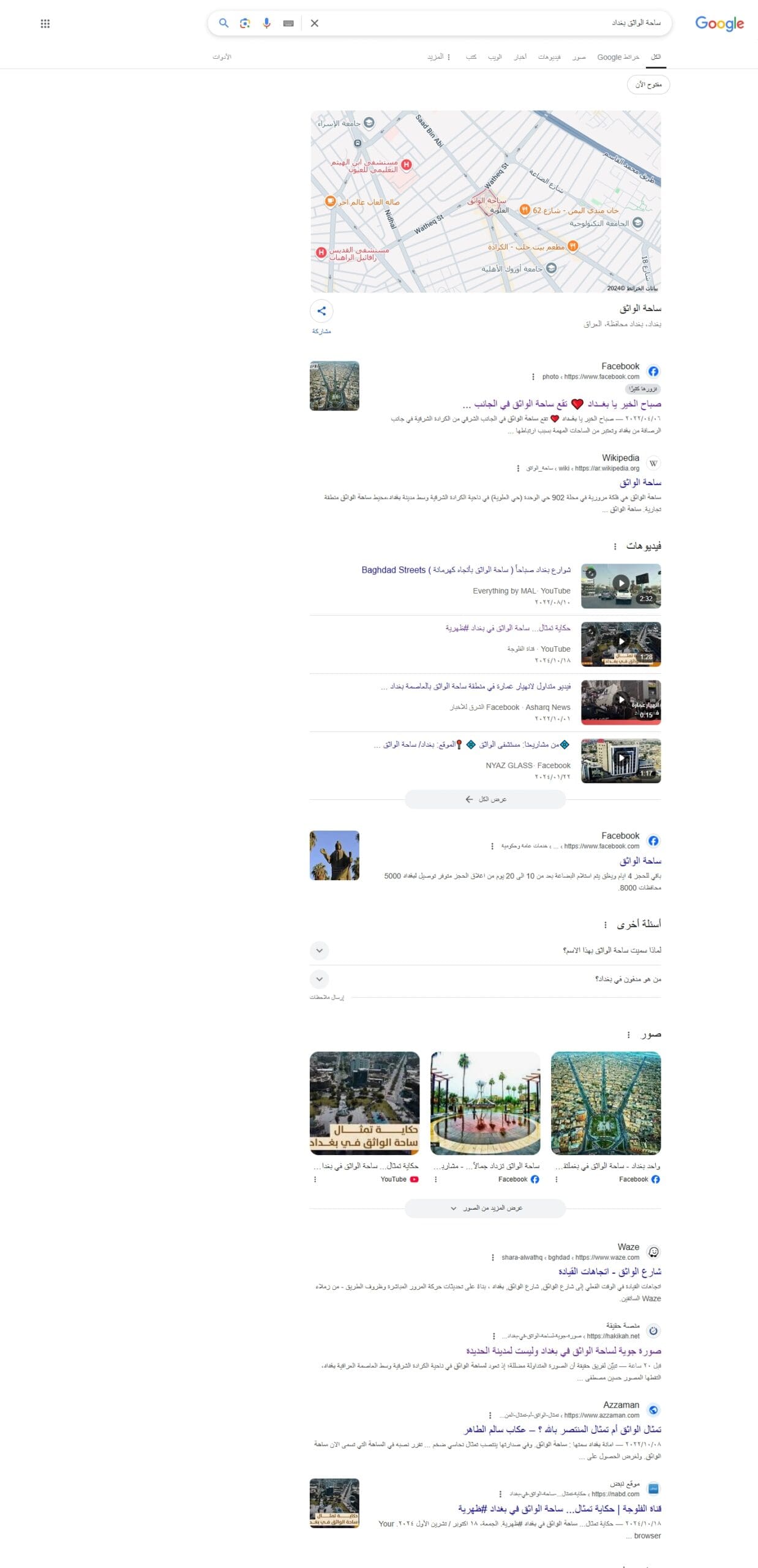
Task: Show all videos with عرض الكل
Action: click(485, 799)
